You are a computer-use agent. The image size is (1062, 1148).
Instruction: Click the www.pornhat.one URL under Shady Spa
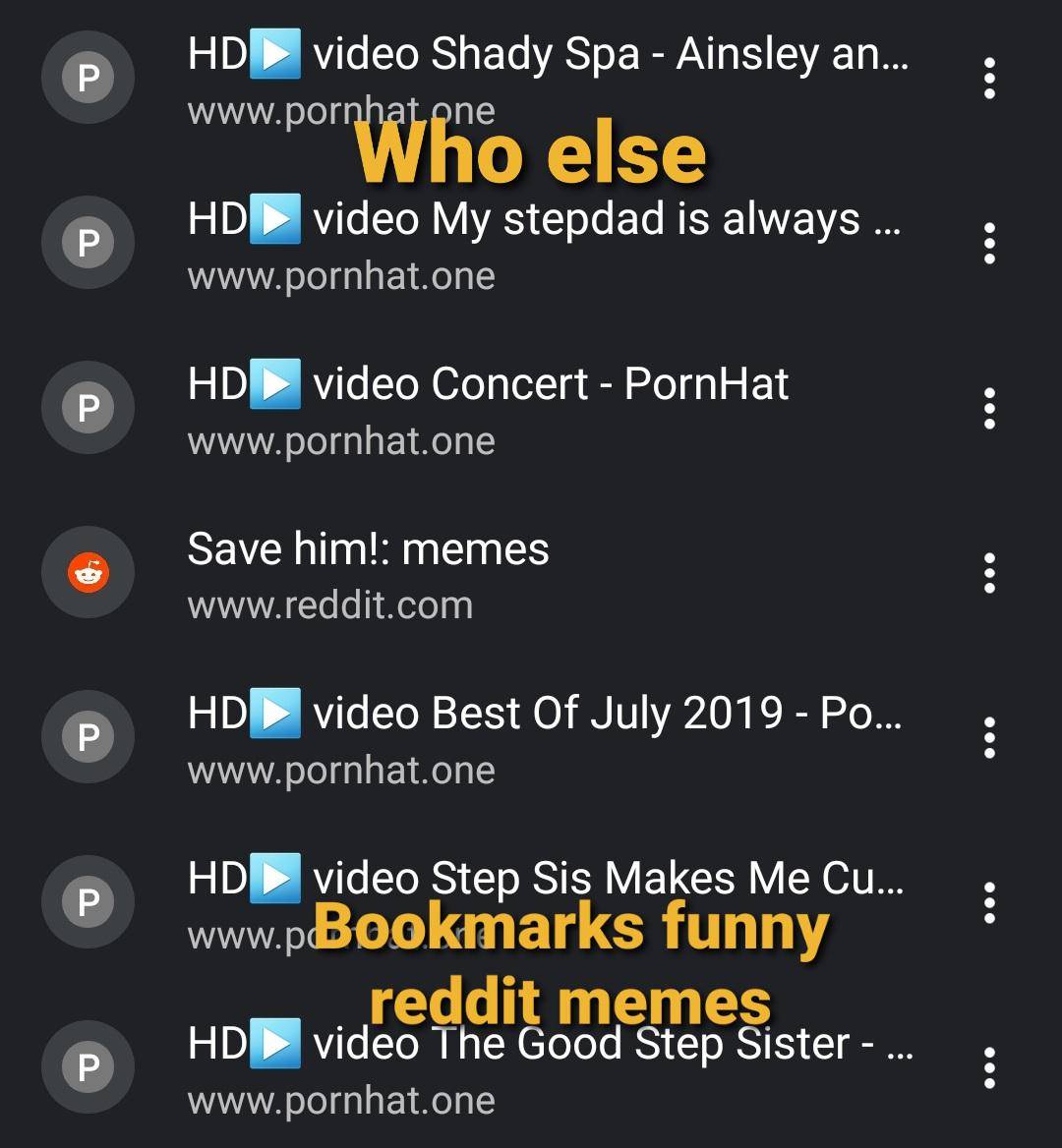pyautogui.click(x=342, y=110)
